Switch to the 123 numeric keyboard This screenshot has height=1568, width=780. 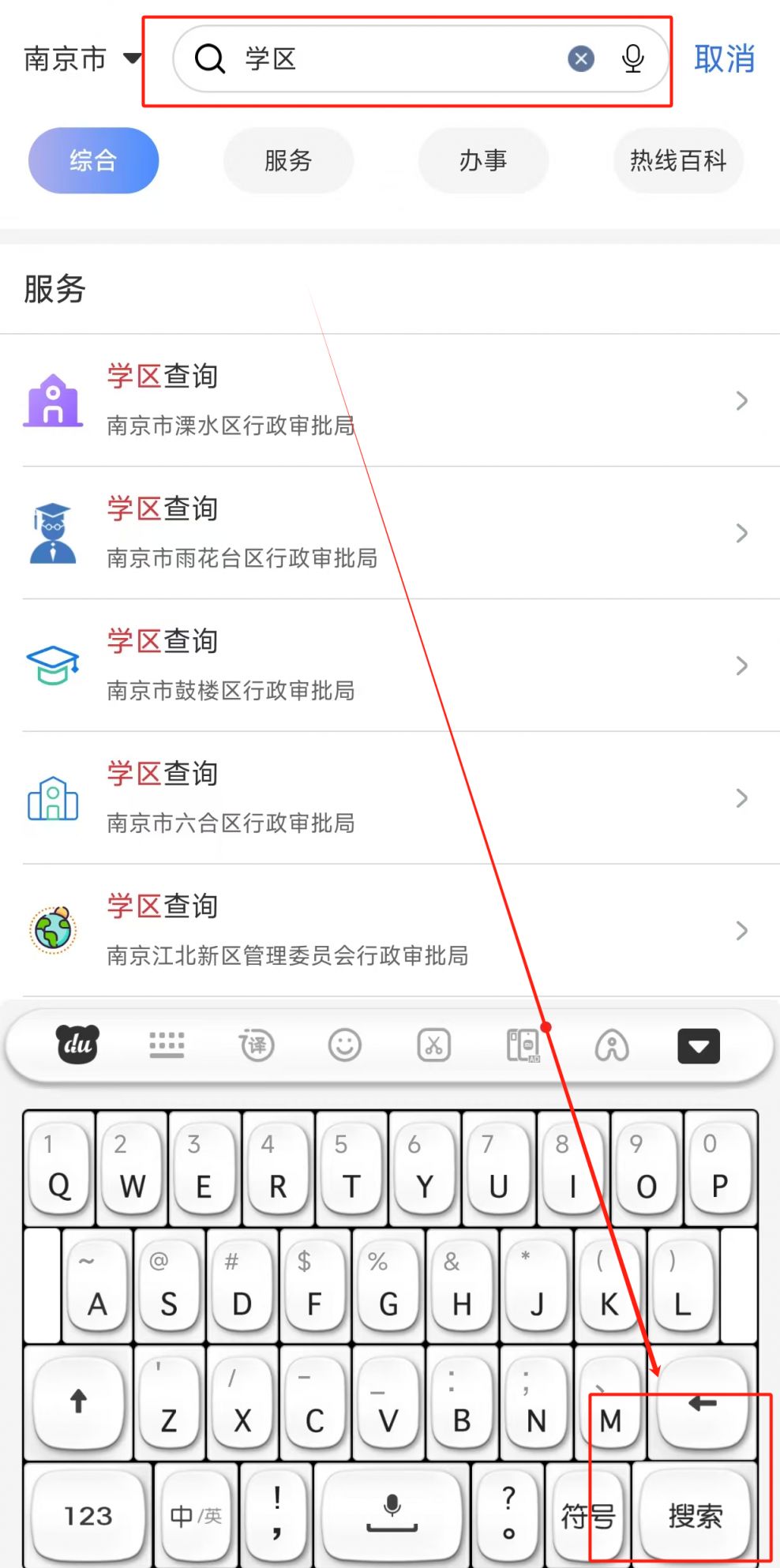click(x=88, y=1516)
